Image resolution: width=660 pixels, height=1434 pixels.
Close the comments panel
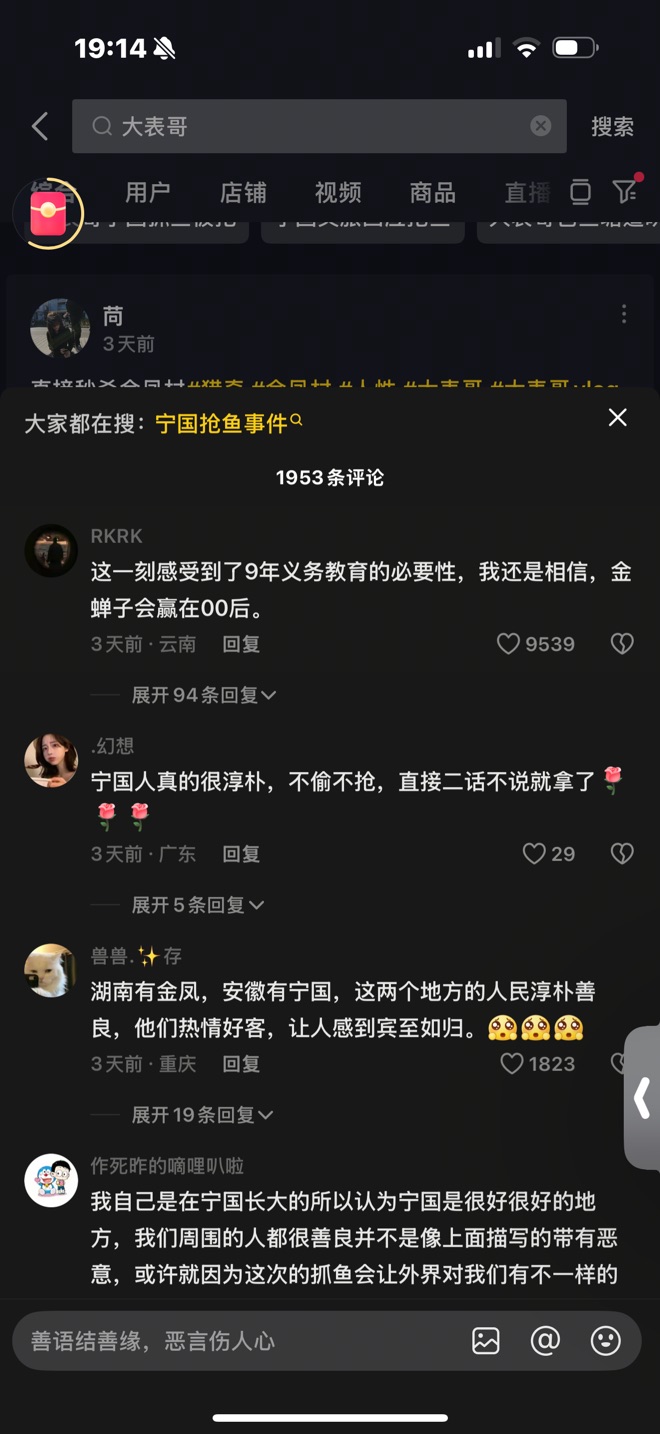pyautogui.click(x=618, y=418)
